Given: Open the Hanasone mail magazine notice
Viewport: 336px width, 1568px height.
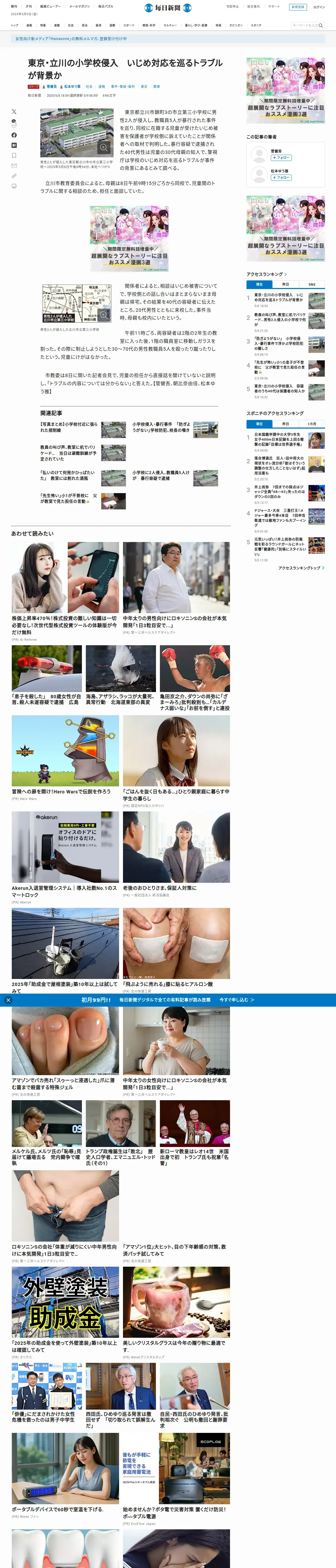Looking at the screenshot, I should [x=71, y=38].
